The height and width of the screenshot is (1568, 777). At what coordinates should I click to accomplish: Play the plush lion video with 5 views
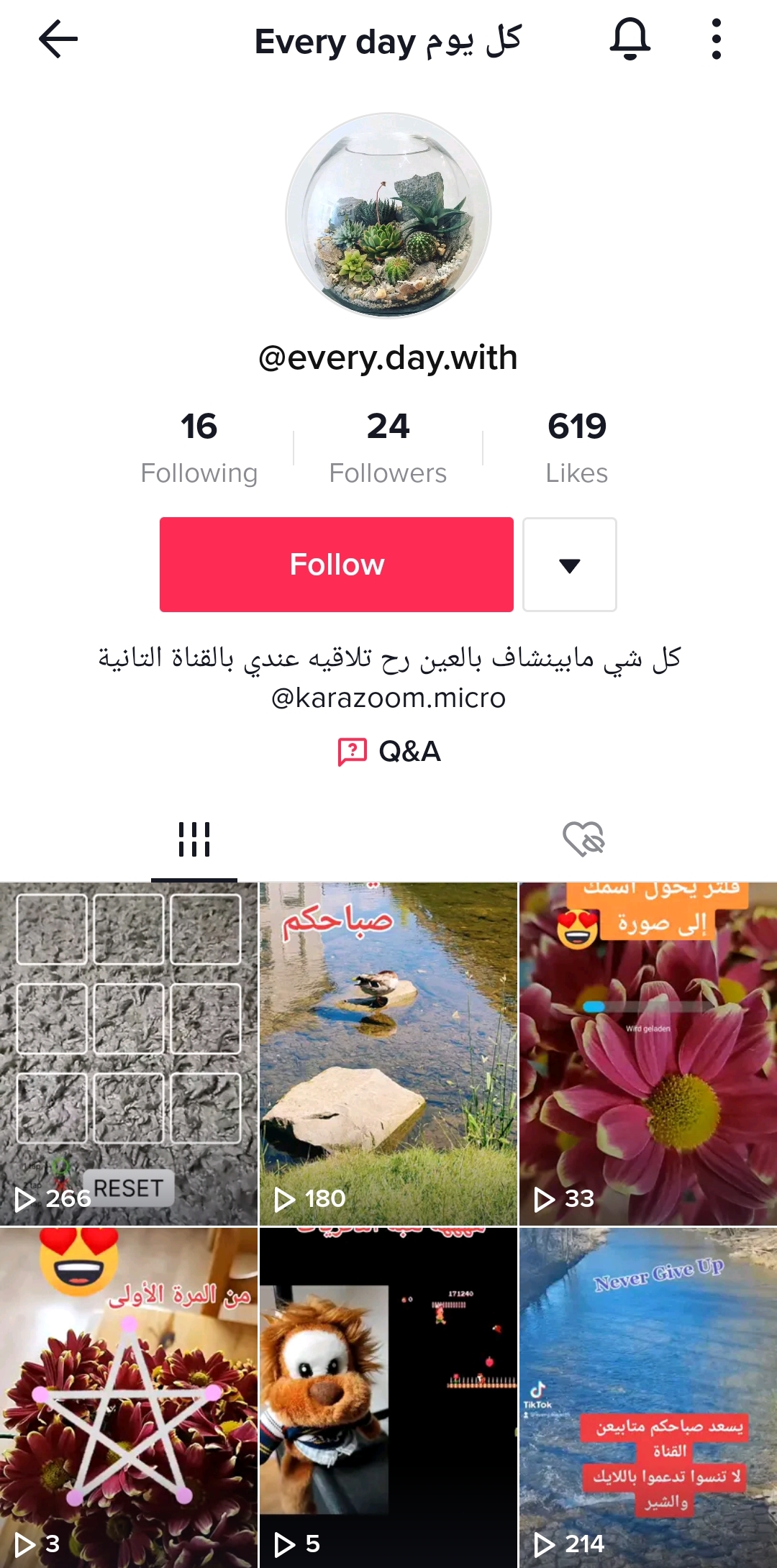click(388, 1398)
